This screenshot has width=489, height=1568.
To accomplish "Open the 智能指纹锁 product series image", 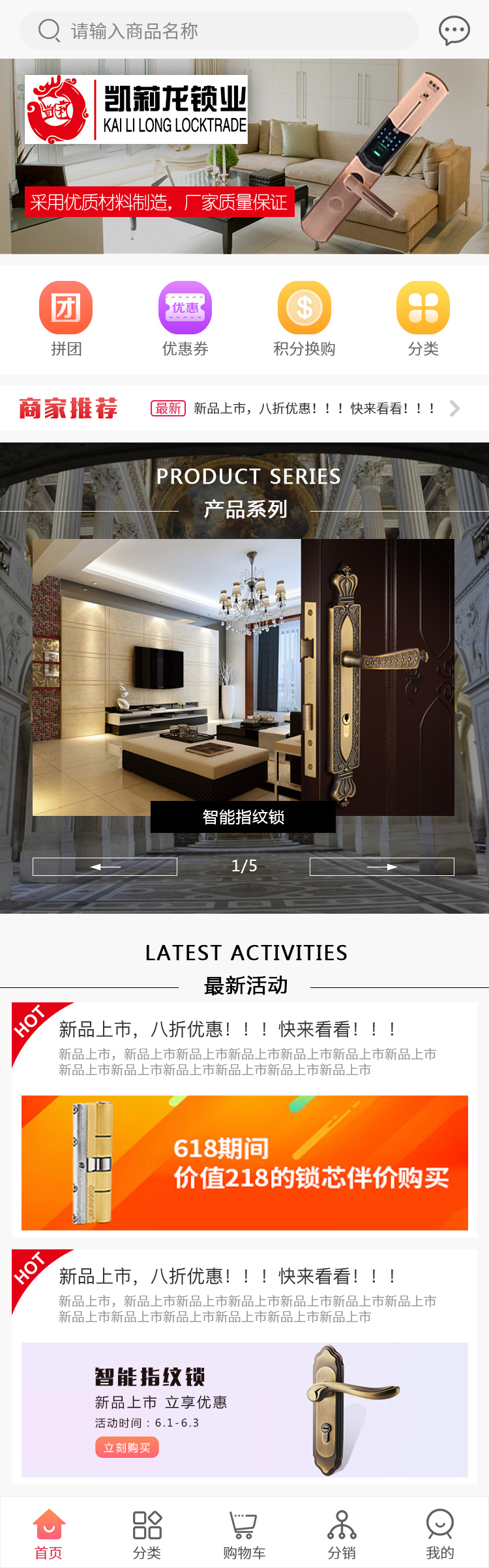I will click(243, 678).
